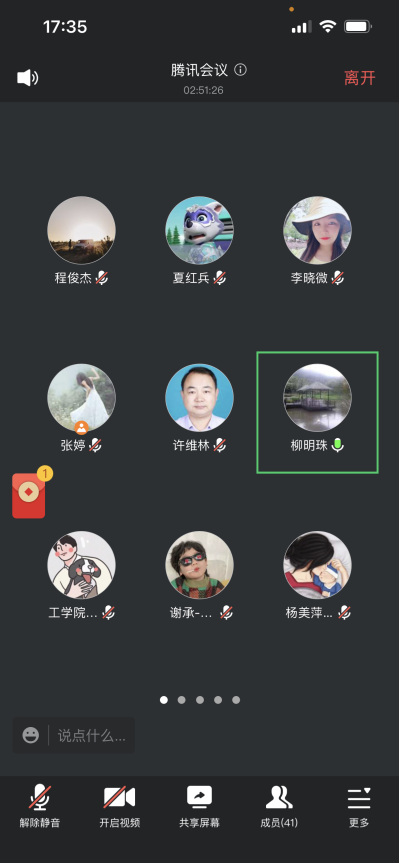Select participant 许维林

point(199,408)
